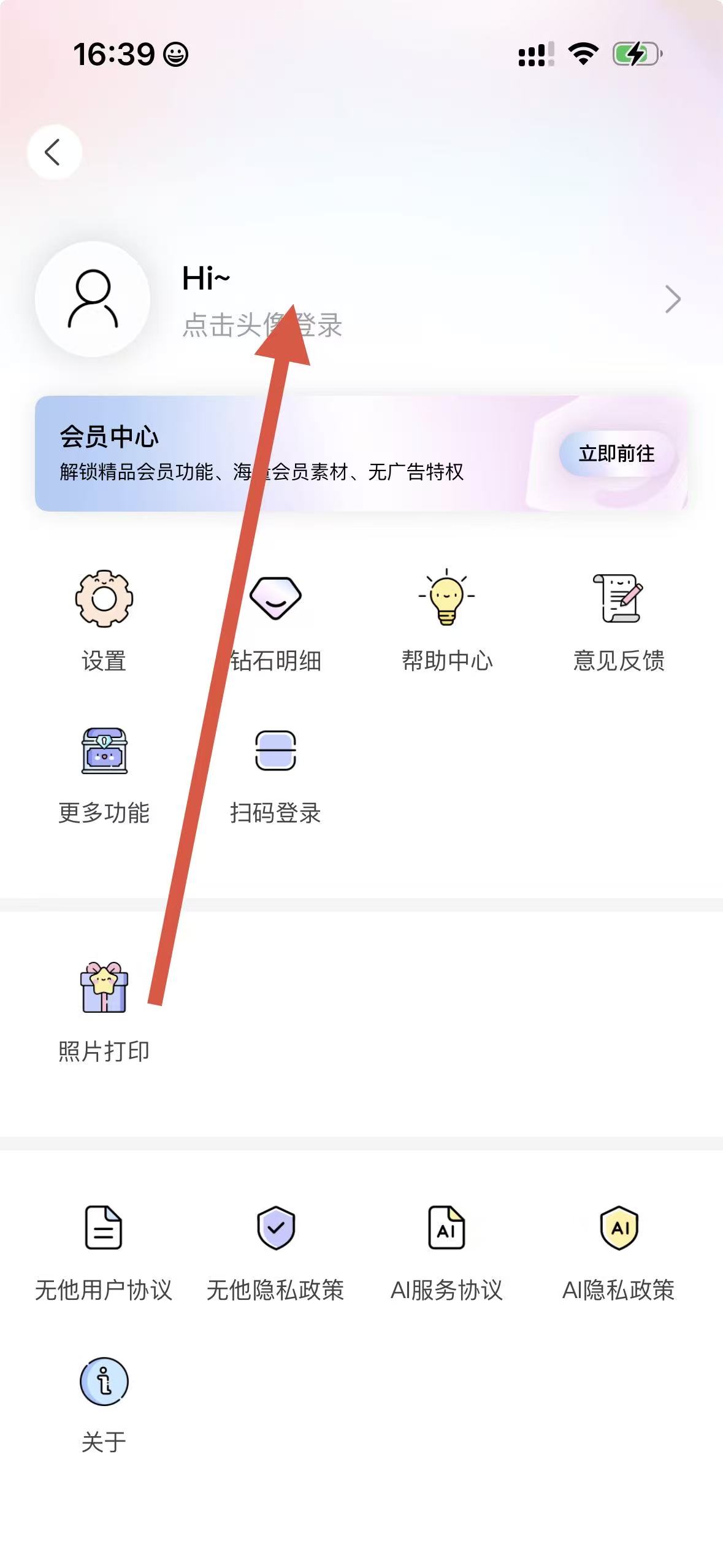Select 扫码登录 scan login

275,774
